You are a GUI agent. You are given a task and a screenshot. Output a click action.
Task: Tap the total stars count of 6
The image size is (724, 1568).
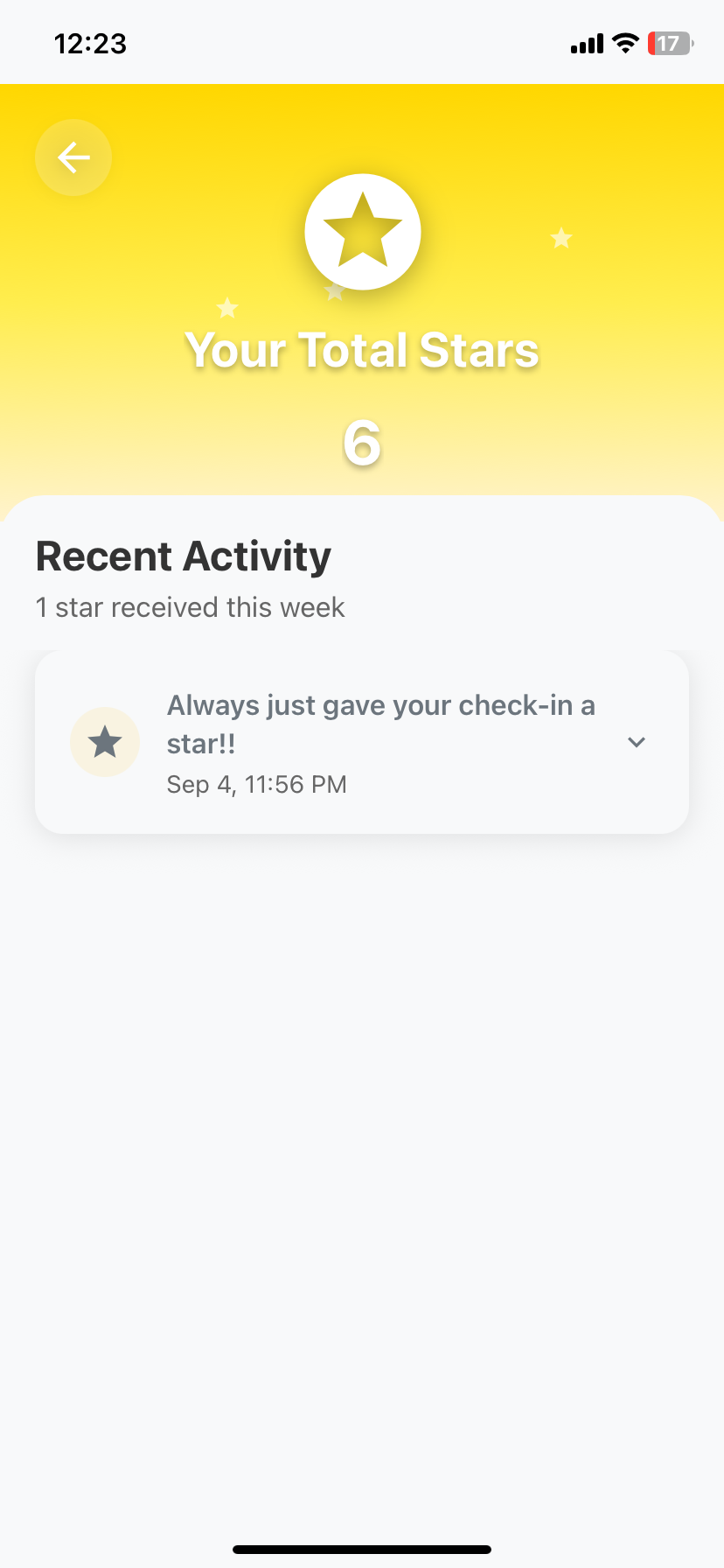coord(362,443)
